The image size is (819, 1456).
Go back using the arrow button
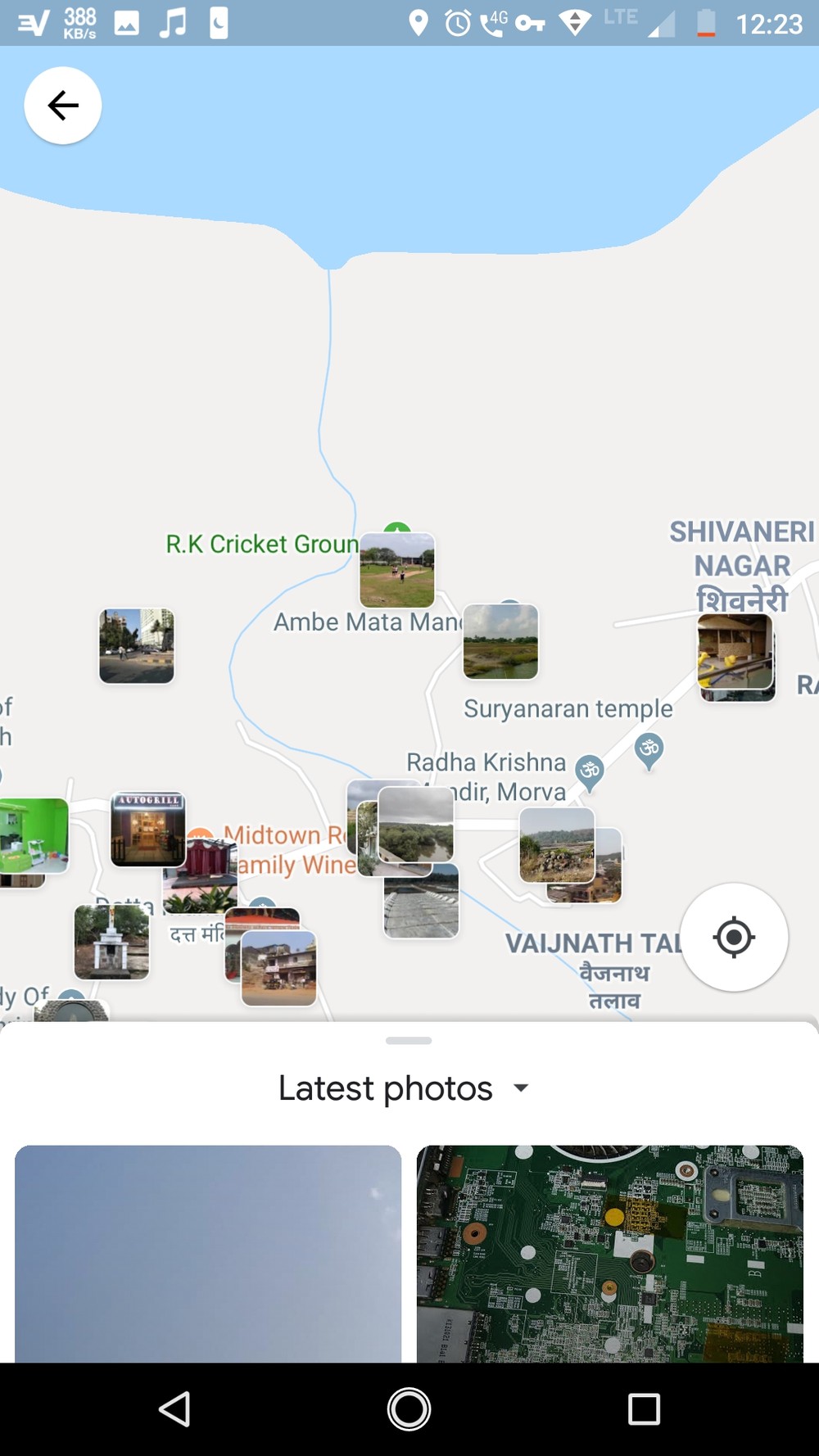(x=63, y=106)
